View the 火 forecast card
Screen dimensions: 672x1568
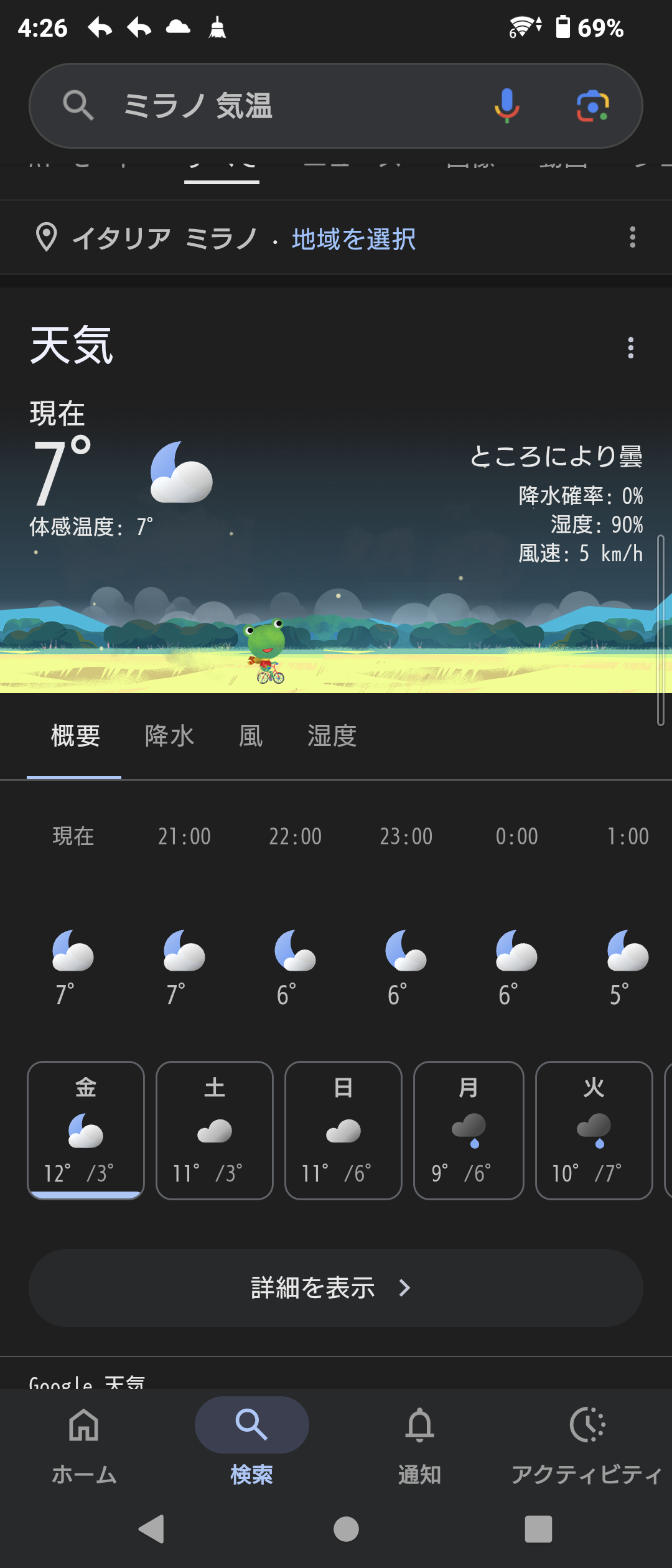pyautogui.click(x=594, y=1130)
